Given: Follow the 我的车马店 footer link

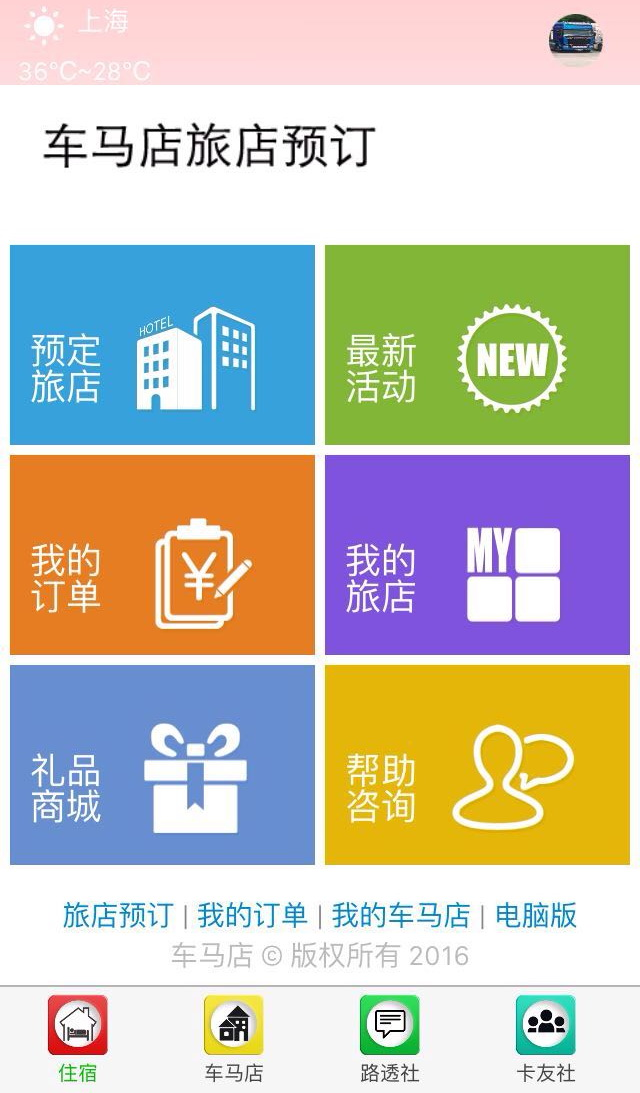Looking at the screenshot, I should point(400,915).
